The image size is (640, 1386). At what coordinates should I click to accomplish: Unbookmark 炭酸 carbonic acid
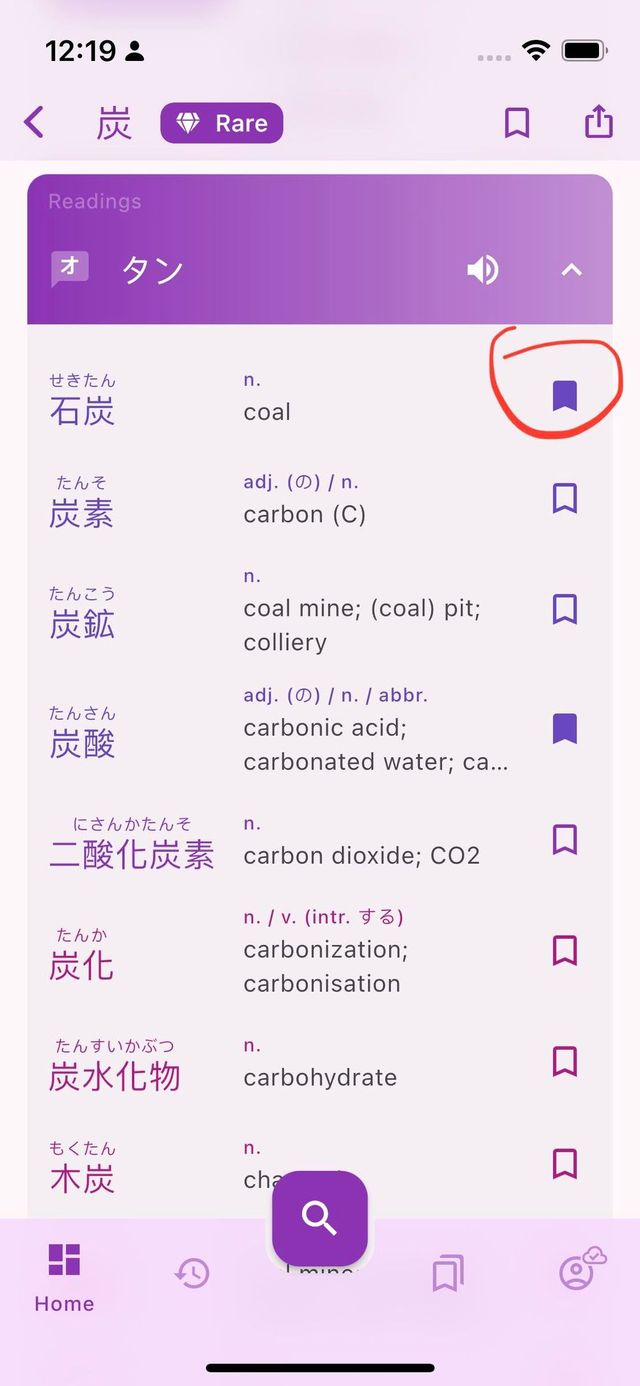(565, 729)
